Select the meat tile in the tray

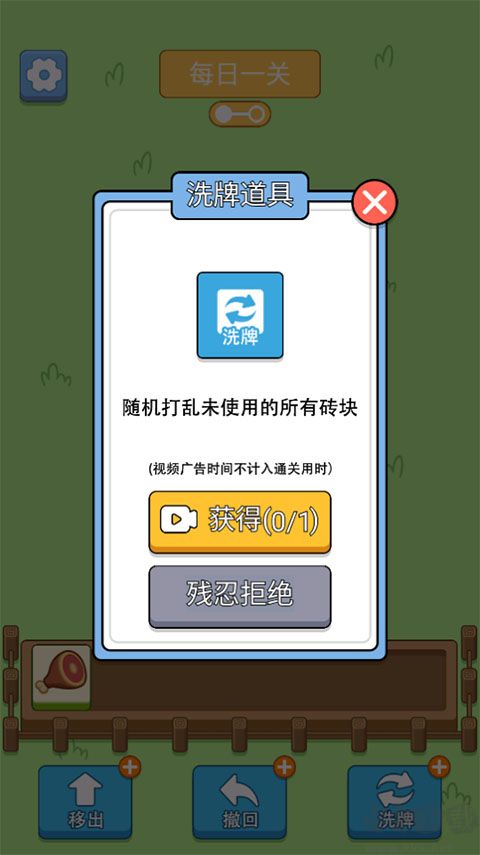pyautogui.click(x=61, y=677)
